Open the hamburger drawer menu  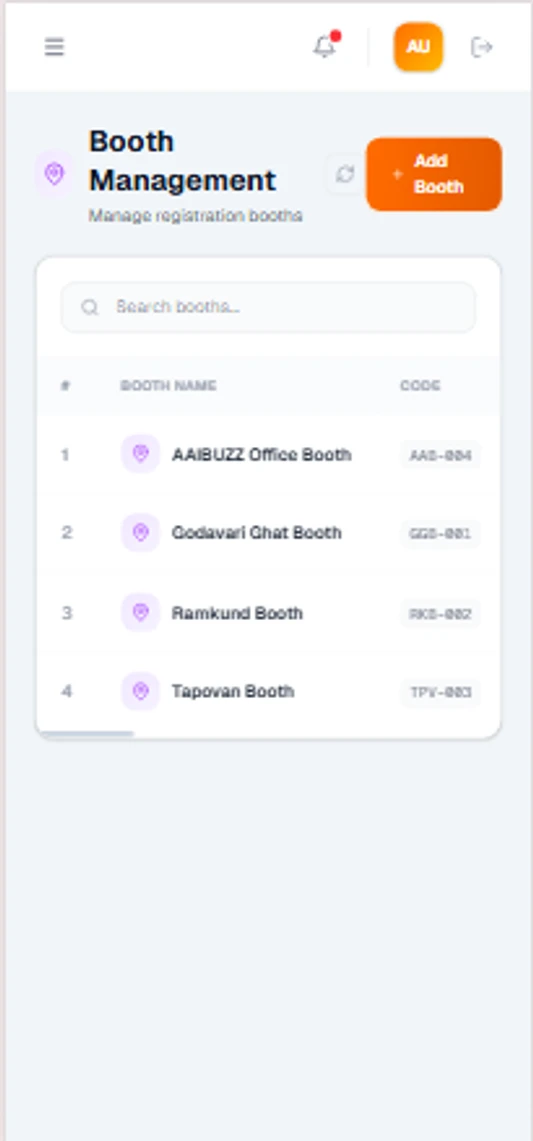pyautogui.click(x=54, y=47)
